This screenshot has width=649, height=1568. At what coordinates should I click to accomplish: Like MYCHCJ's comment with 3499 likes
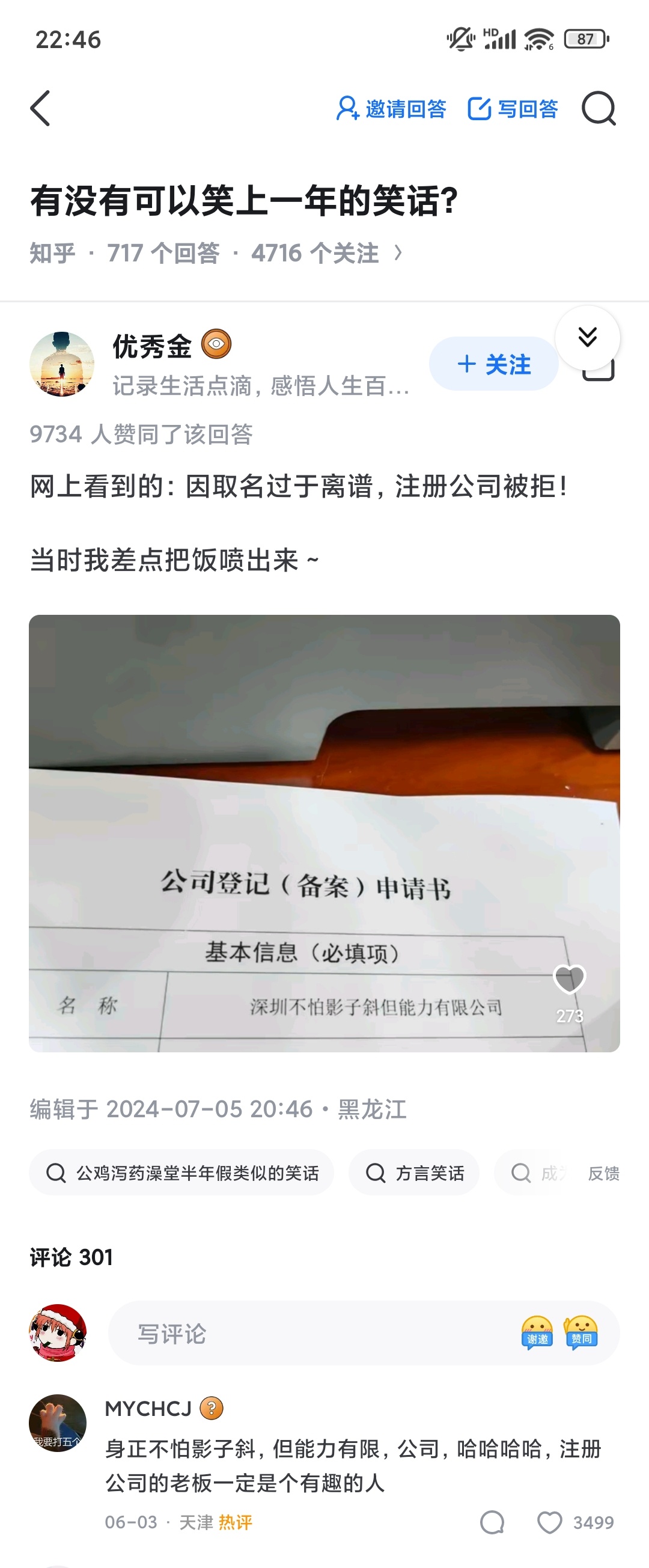tap(550, 1522)
